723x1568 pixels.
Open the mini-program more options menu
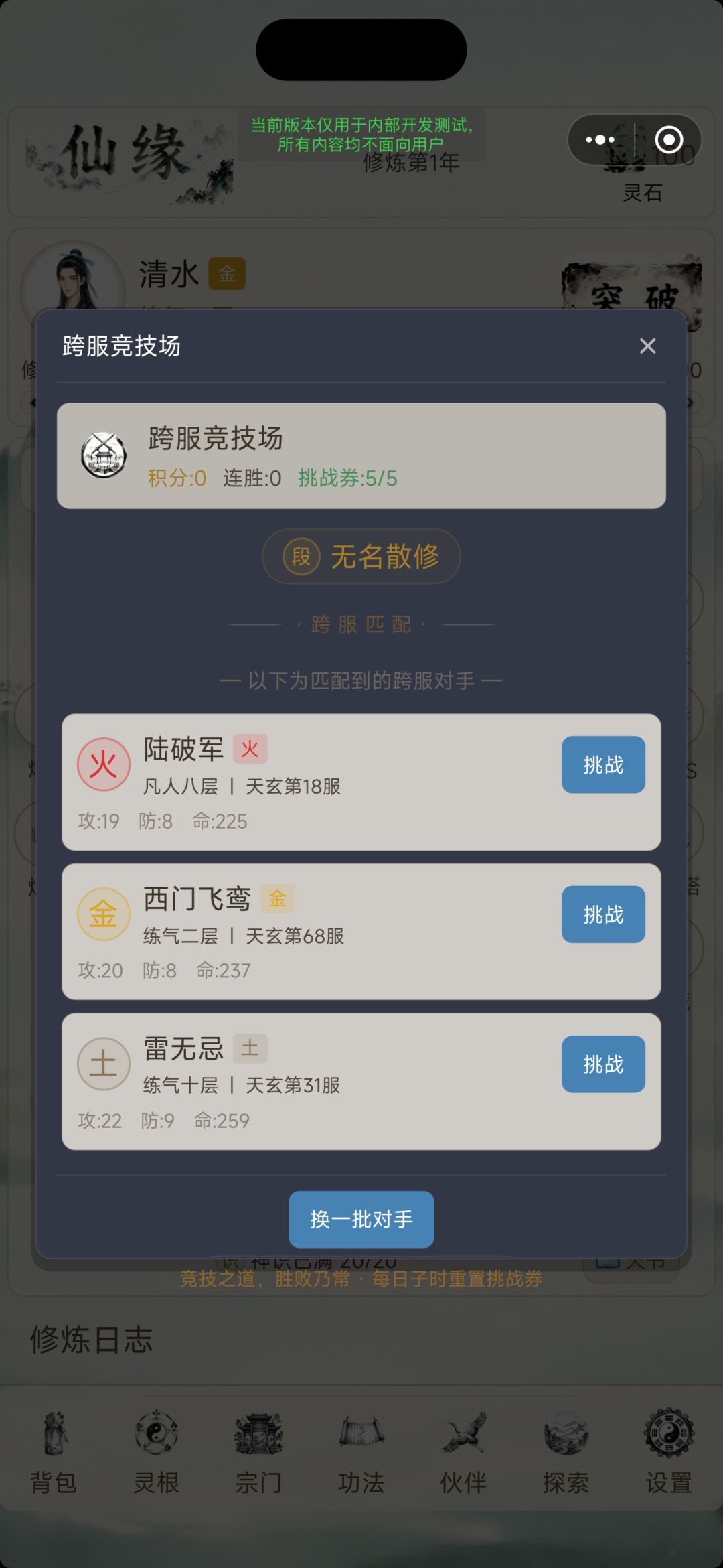598,139
